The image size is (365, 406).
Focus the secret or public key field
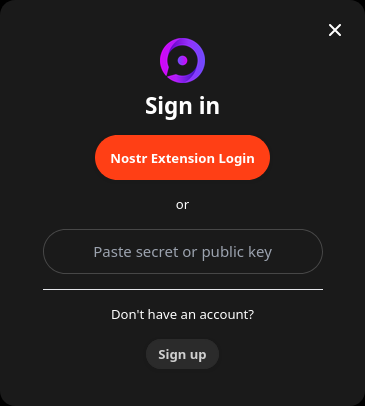click(x=183, y=252)
